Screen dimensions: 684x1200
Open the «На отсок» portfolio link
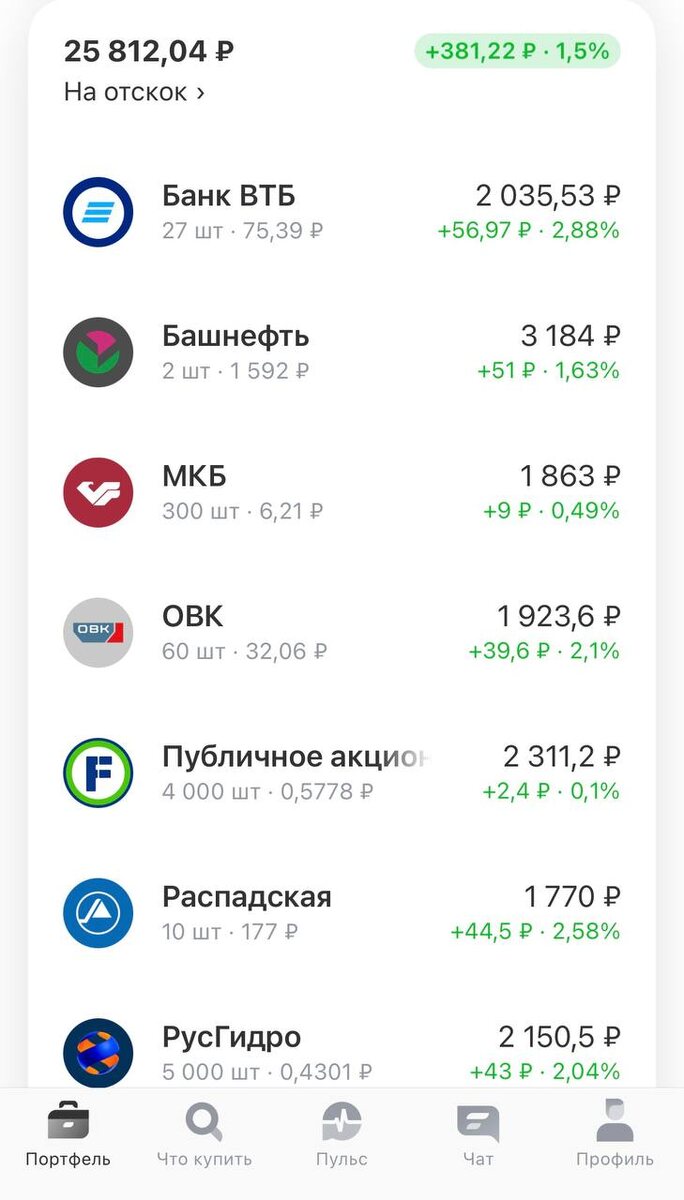[x=134, y=92]
